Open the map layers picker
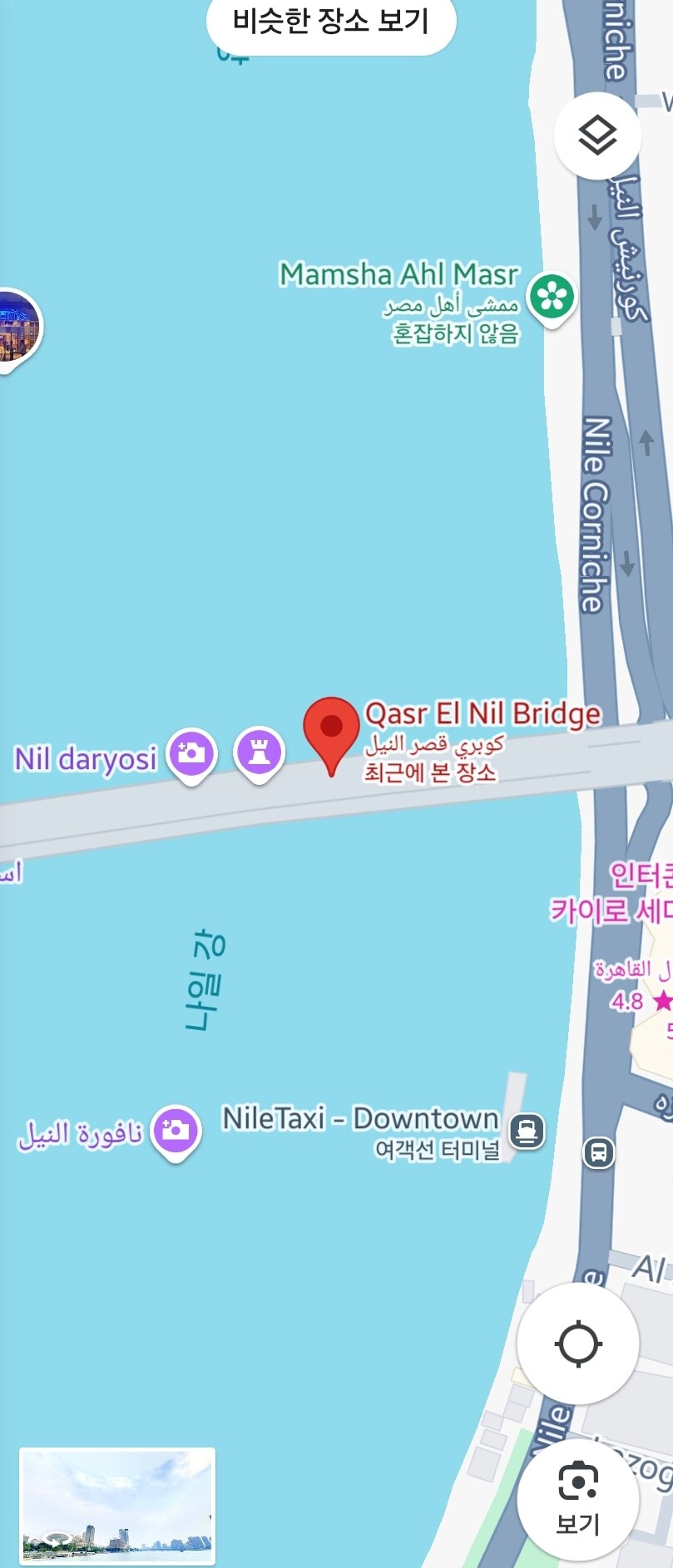The width and height of the screenshot is (673, 1568). click(597, 135)
